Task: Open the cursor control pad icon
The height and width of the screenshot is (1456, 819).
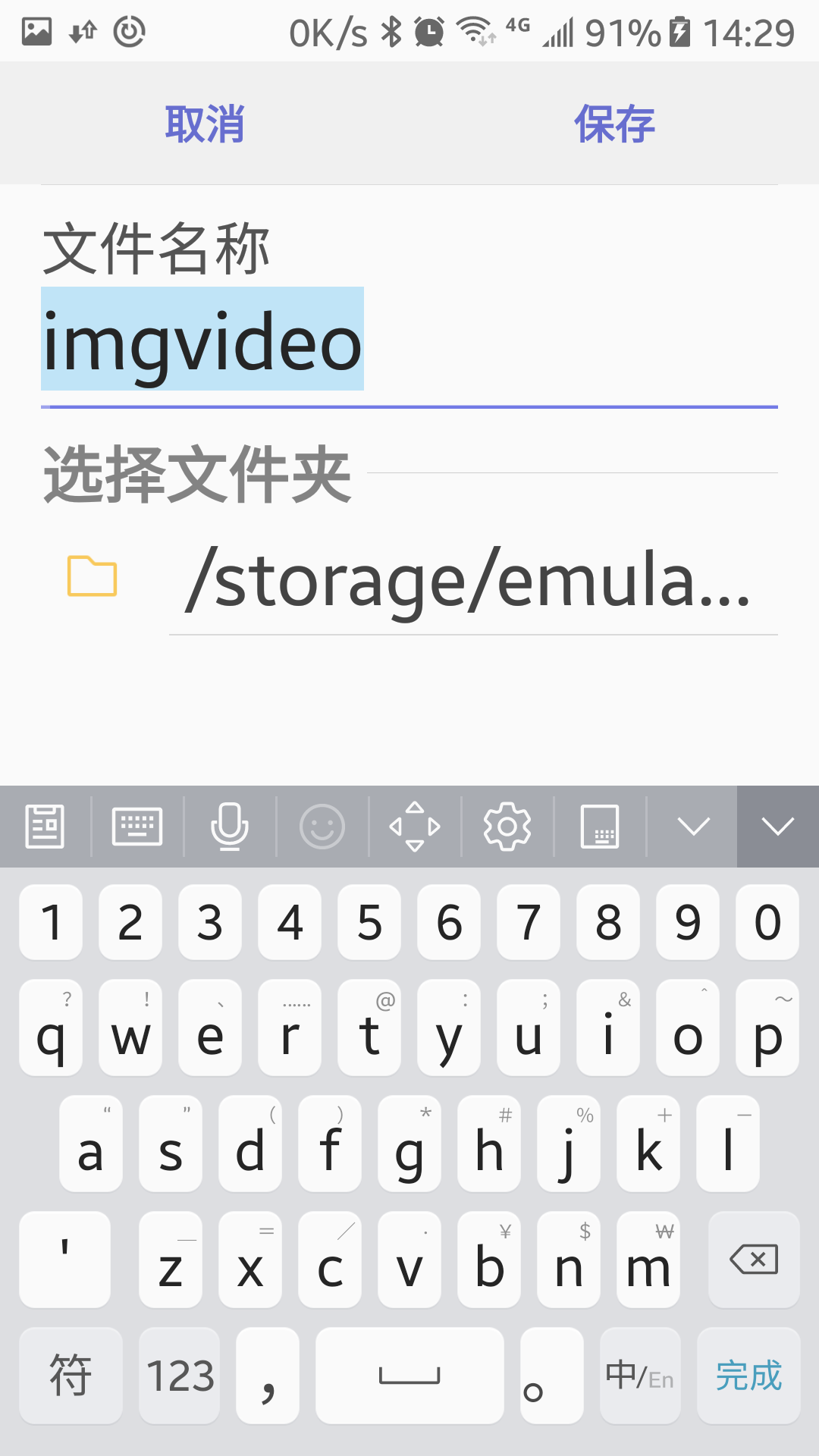Action: [x=414, y=827]
